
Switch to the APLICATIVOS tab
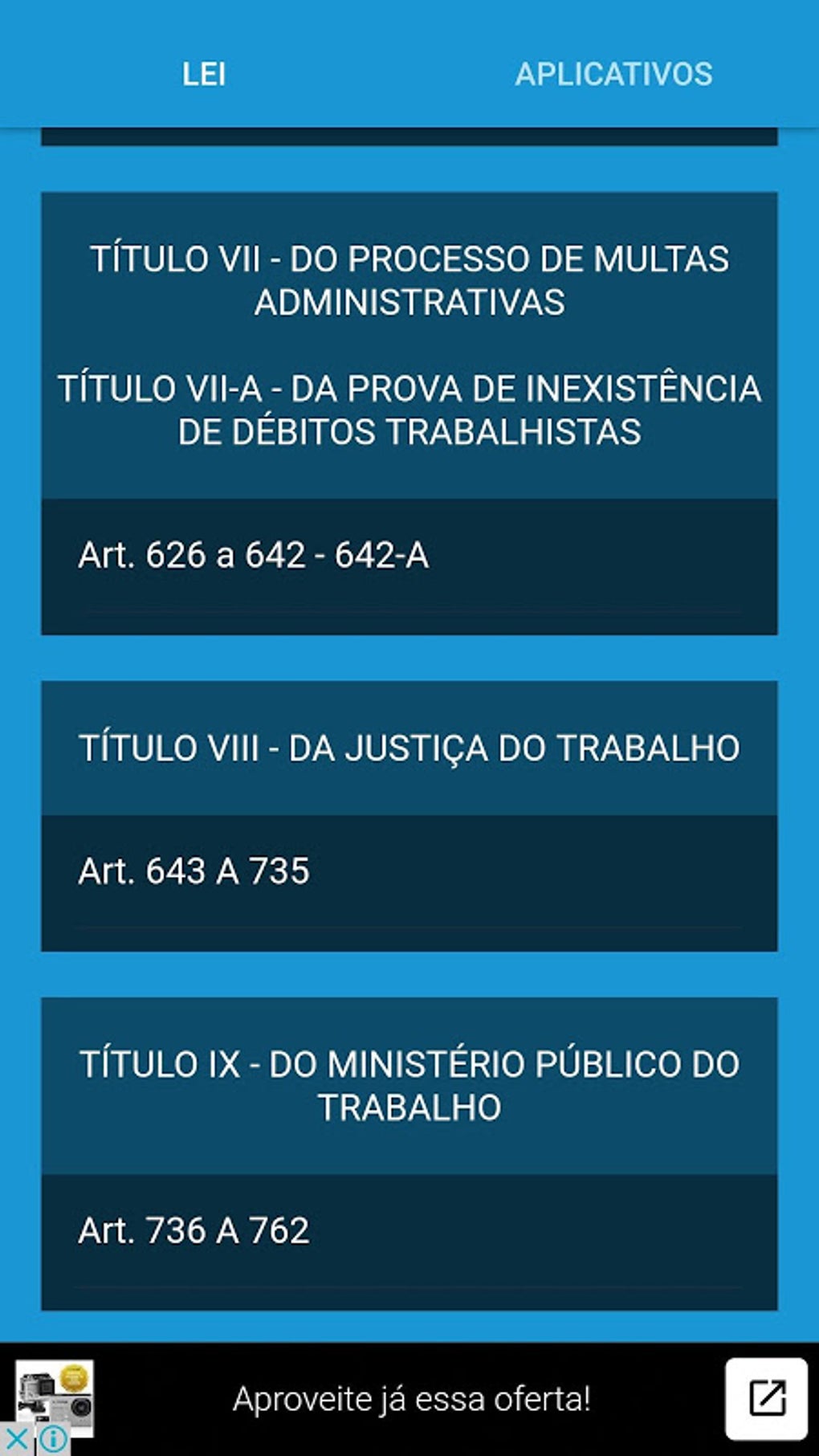pyautogui.click(x=613, y=75)
